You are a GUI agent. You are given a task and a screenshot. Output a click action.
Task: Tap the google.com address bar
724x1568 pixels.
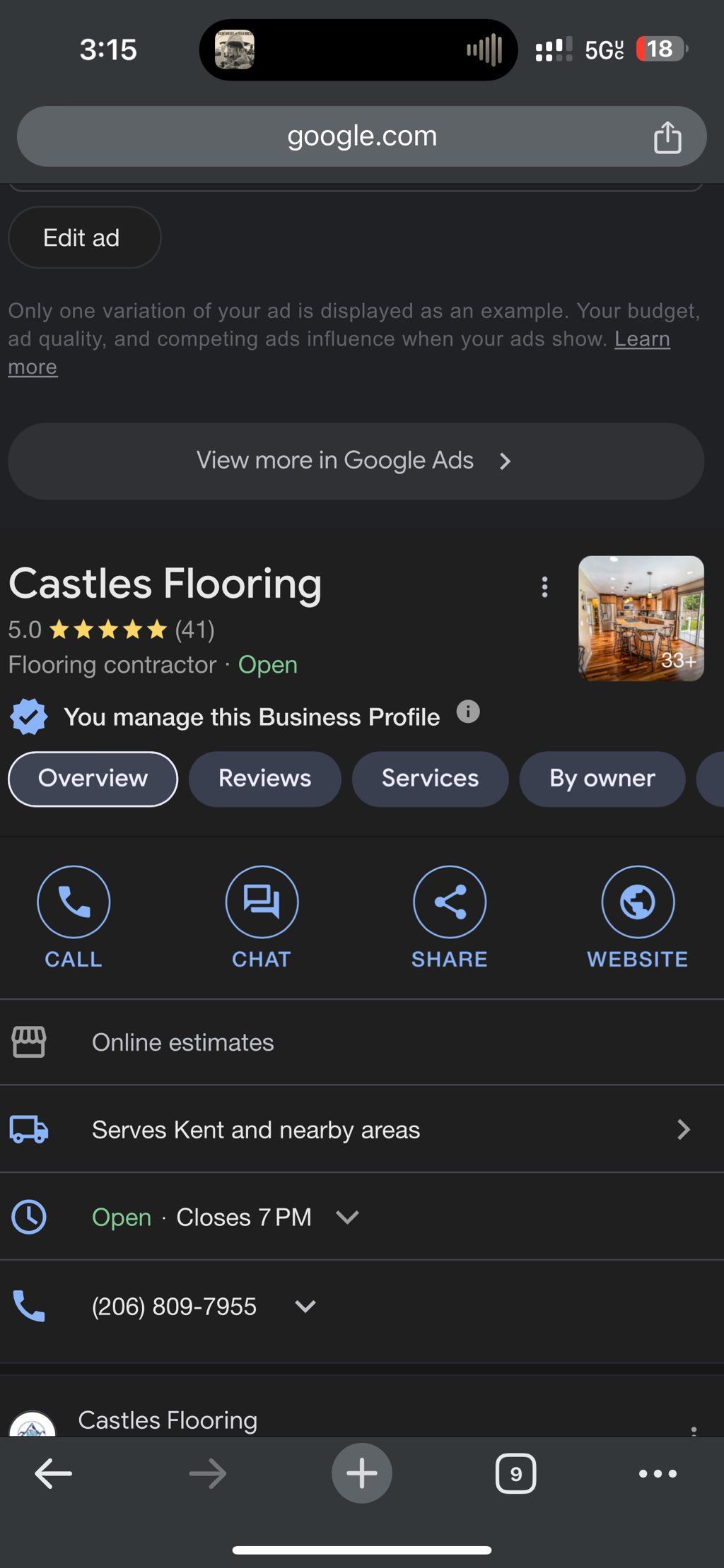point(361,136)
